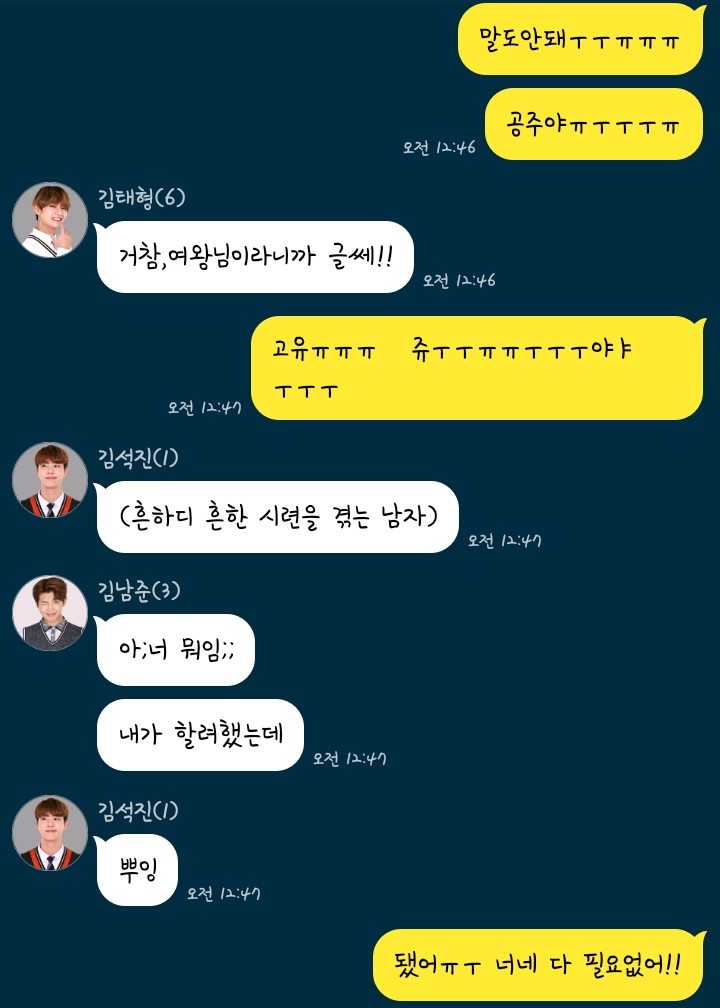View 김석진's avatar next to 시련을 겪는 남자 message
720x1008 pixels.
(x=50, y=480)
